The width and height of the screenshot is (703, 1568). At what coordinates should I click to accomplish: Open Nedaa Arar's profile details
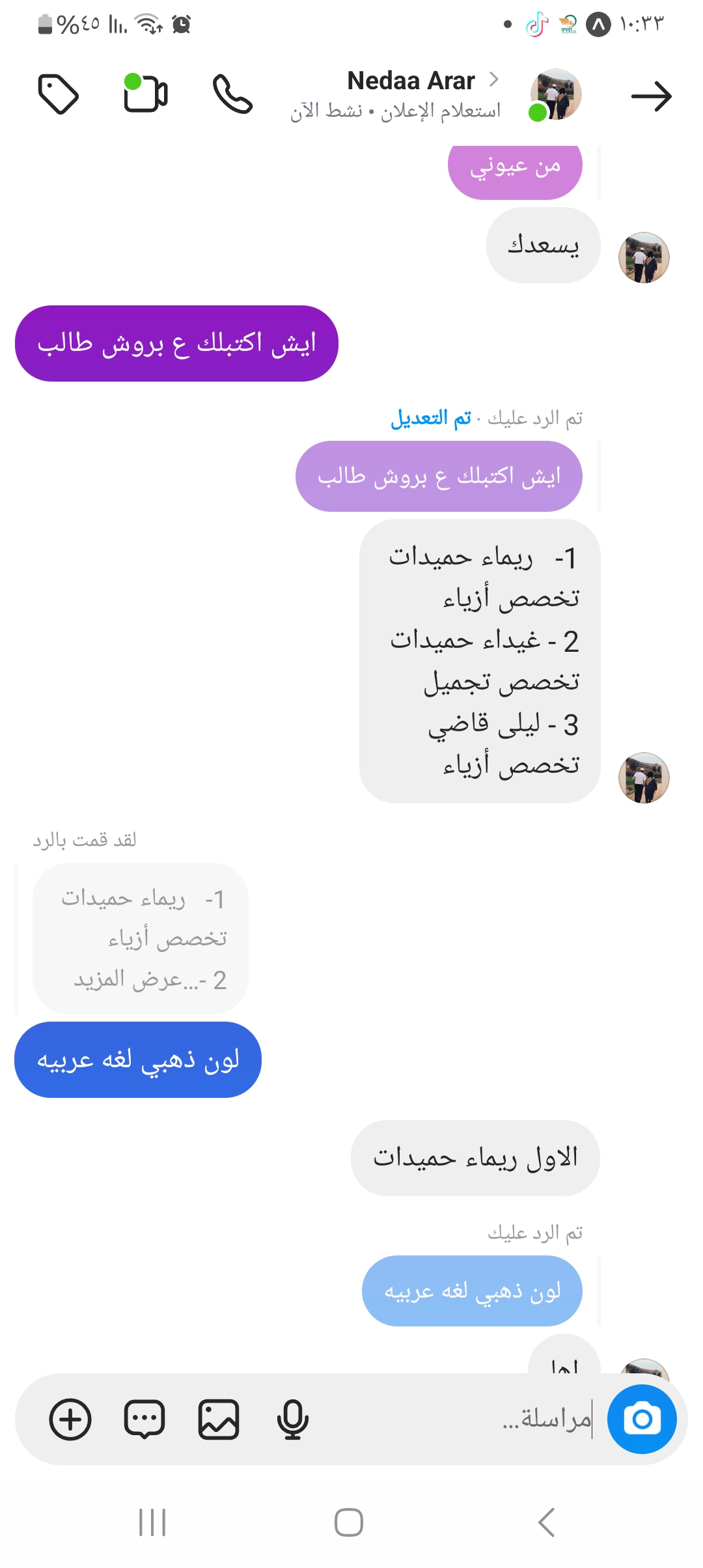tap(411, 81)
